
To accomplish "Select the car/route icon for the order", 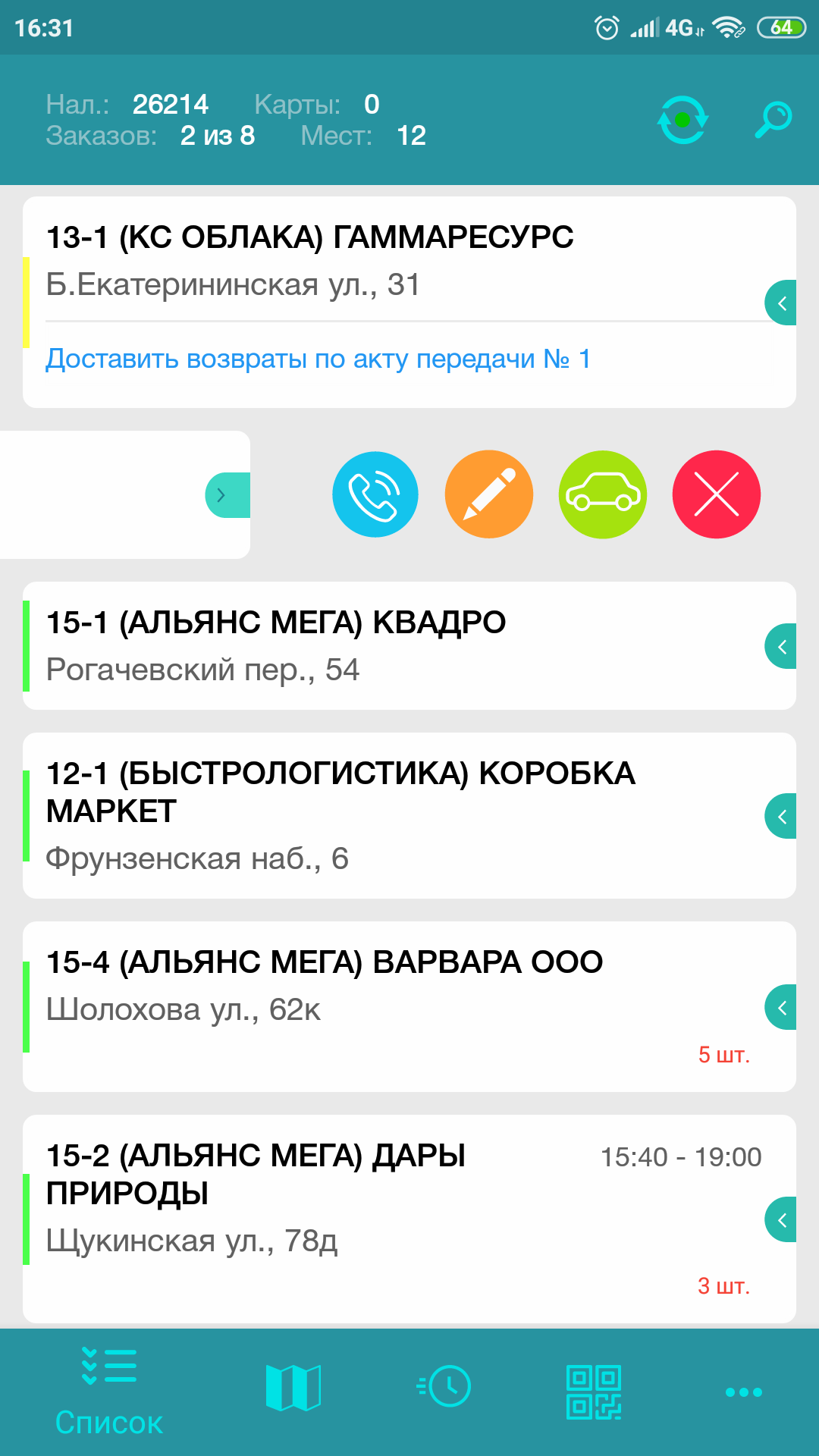I will click(x=602, y=494).
